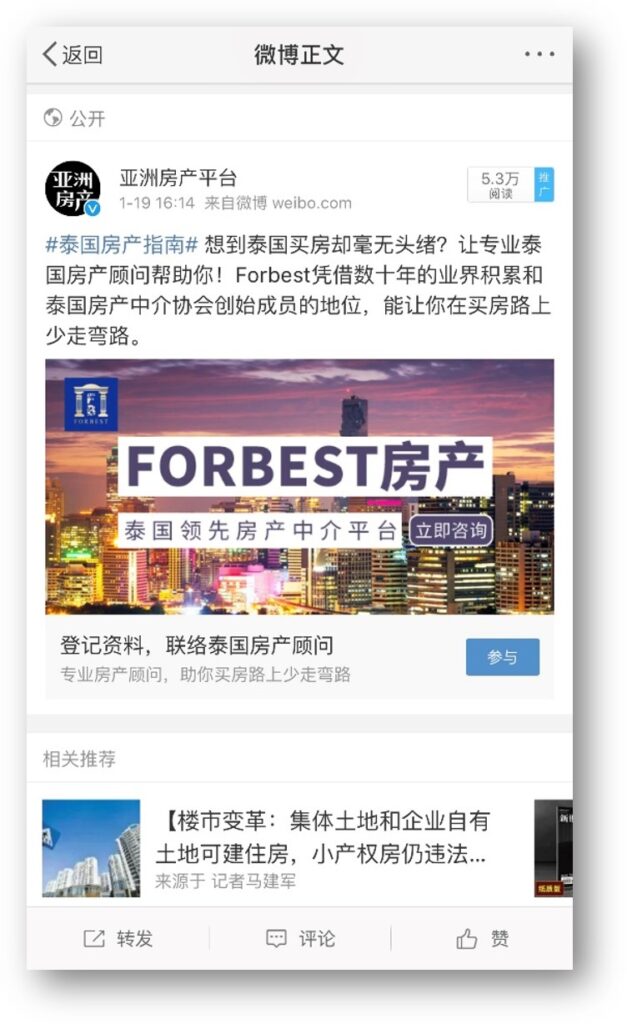Open 亚洲房产平台 account name
Screen dimensions: 627x1024
(x=178, y=178)
